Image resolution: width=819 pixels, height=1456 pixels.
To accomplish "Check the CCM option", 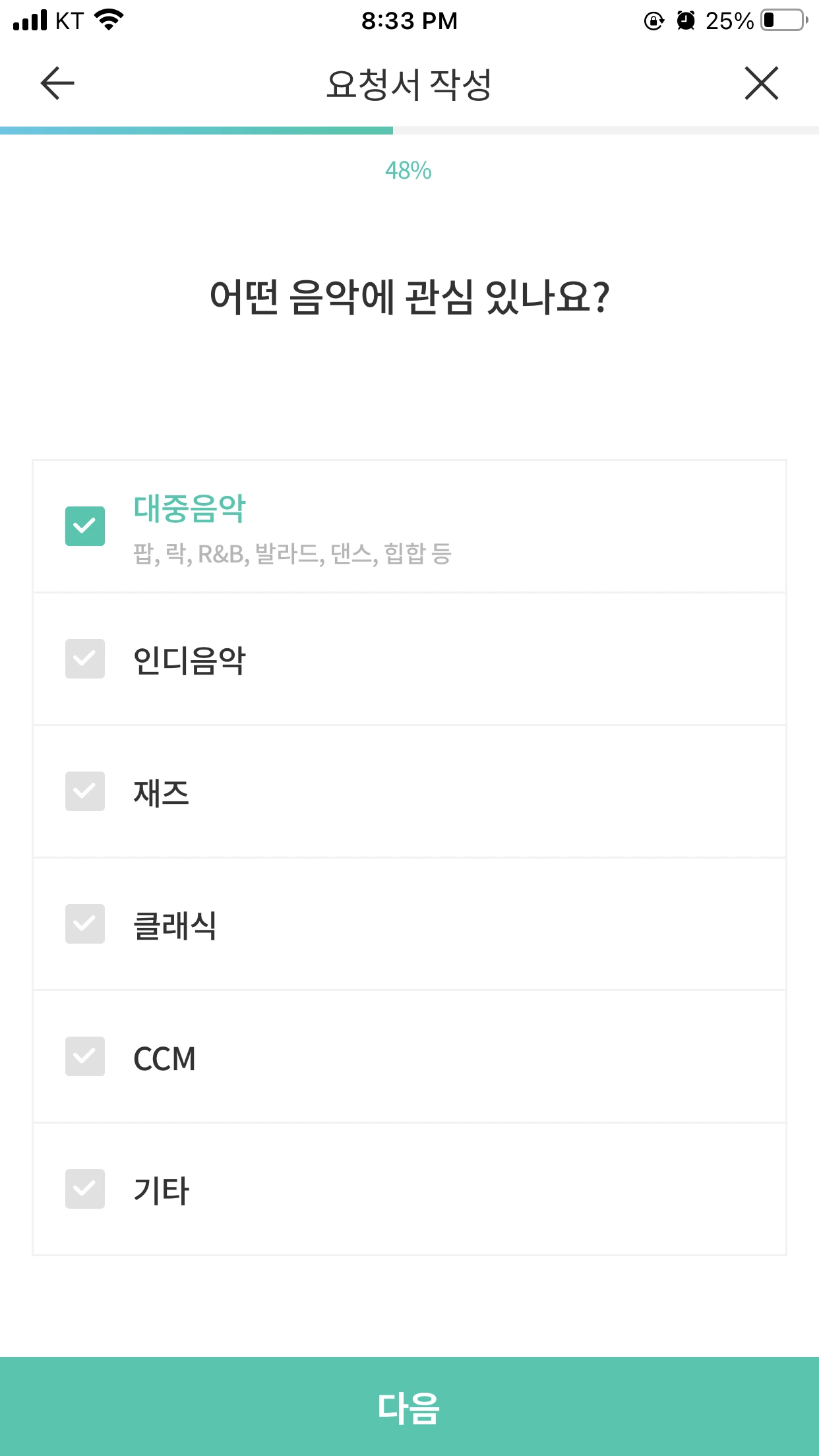I will pos(85,1058).
